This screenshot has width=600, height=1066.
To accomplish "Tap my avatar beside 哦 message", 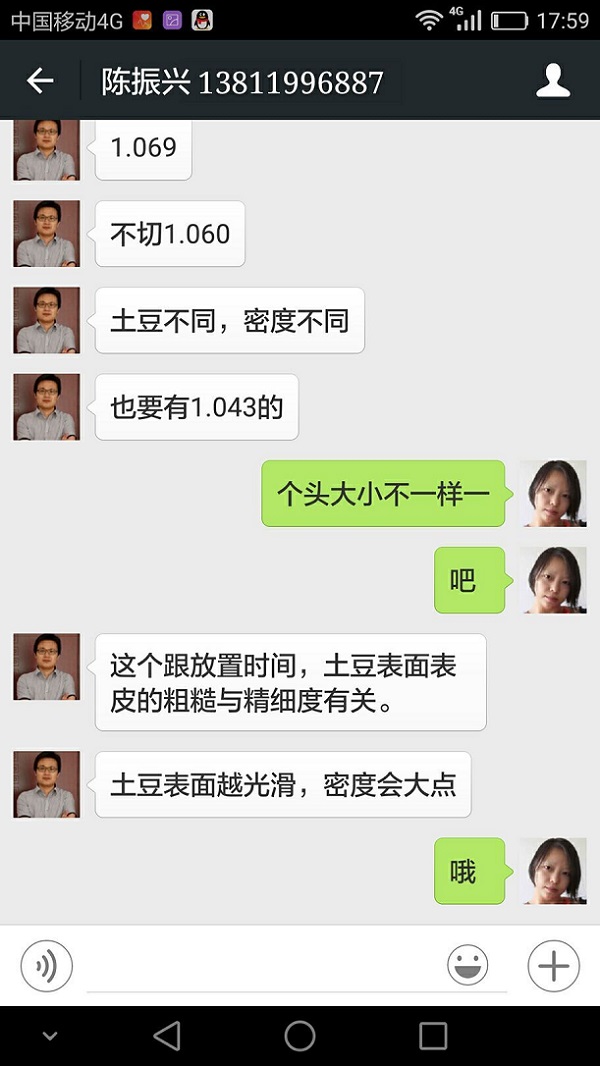I will 556,871.
